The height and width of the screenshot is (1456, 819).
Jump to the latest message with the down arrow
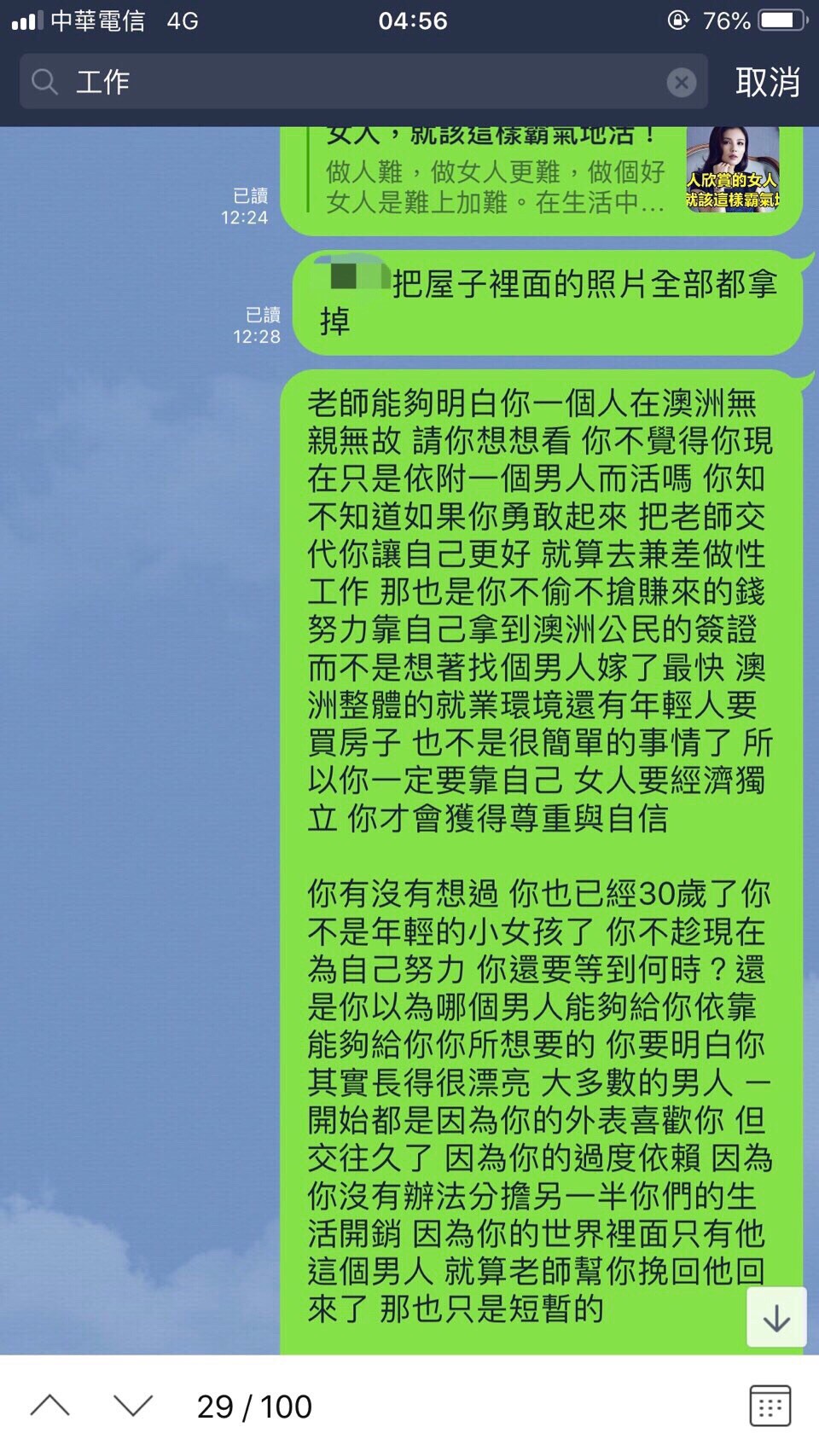click(775, 1318)
